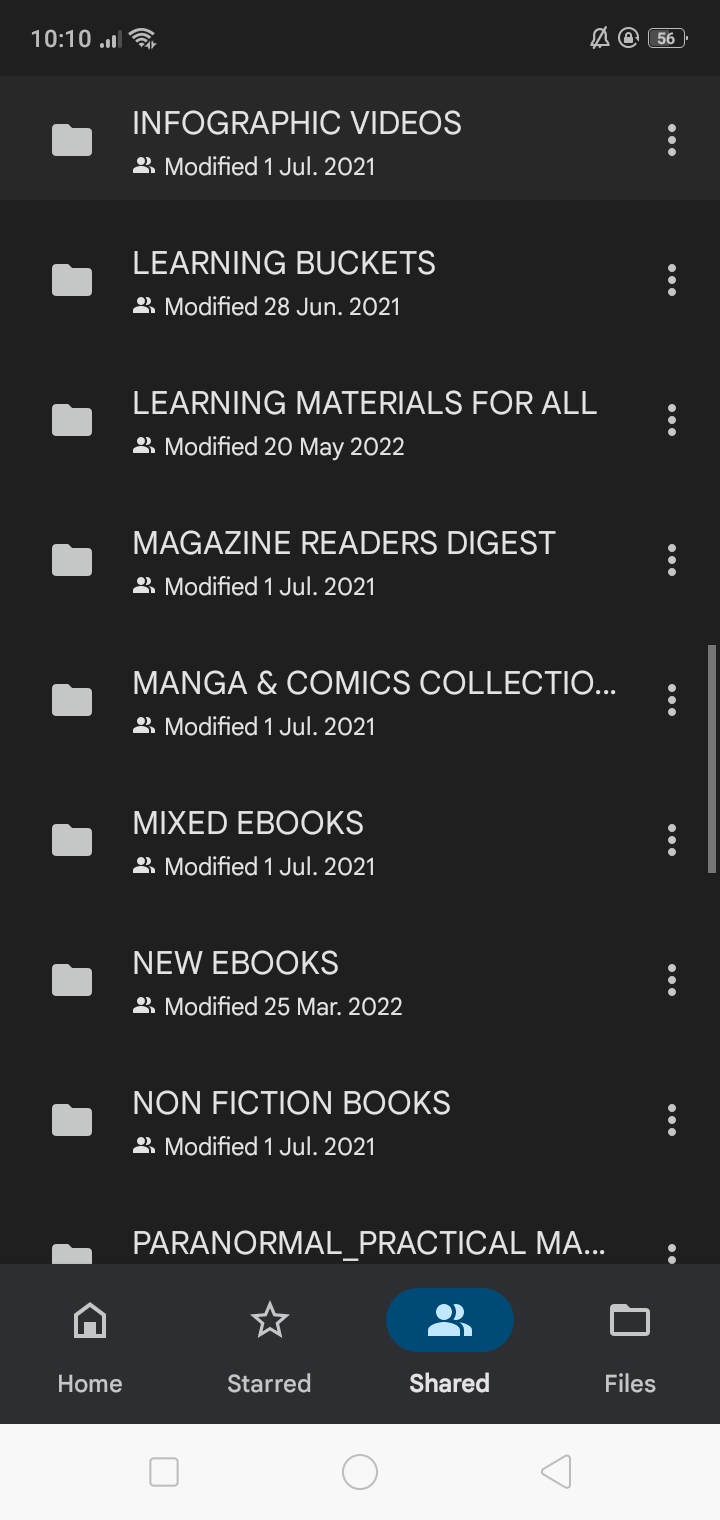Open more options for INFOGRAPHIC VIDEOS
The image size is (720, 1520).
[672, 140]
